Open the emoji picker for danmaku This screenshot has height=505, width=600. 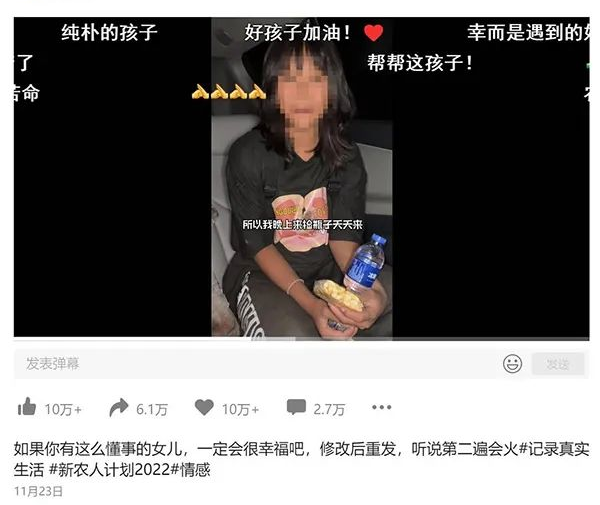coord(512,363)
